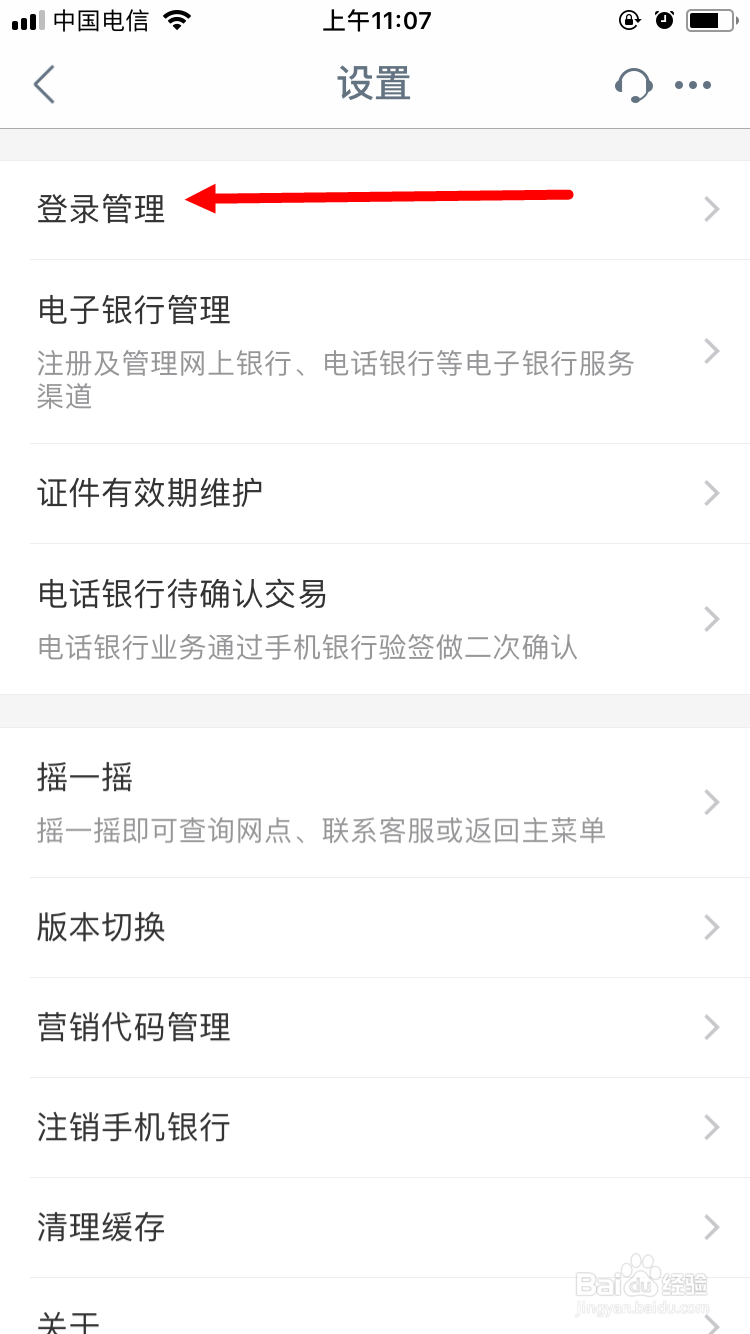Tap 清理缓存 to clear cache
The height and width of the screenshot is (1334, 750).
tap(375, 1227)
